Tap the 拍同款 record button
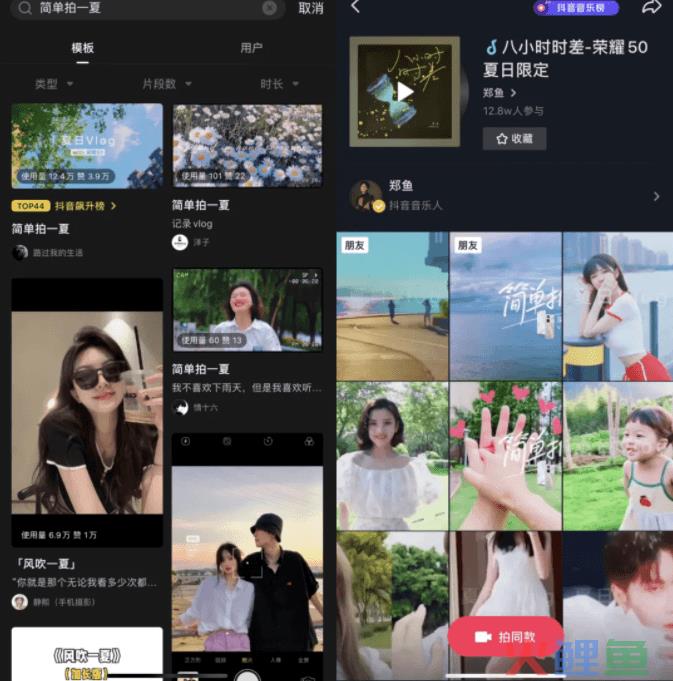 (506, 637)
